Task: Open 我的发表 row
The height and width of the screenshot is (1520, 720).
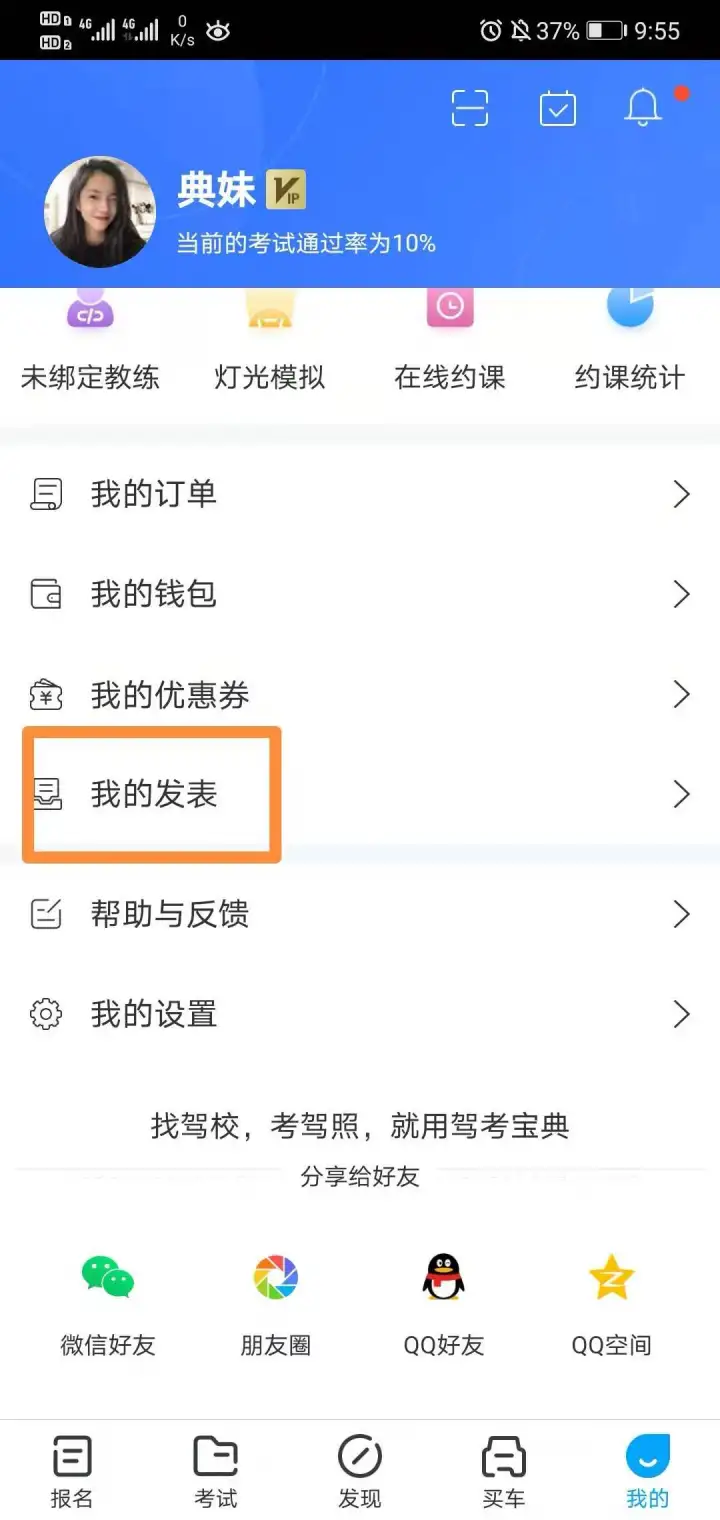Action: point(360,794)
